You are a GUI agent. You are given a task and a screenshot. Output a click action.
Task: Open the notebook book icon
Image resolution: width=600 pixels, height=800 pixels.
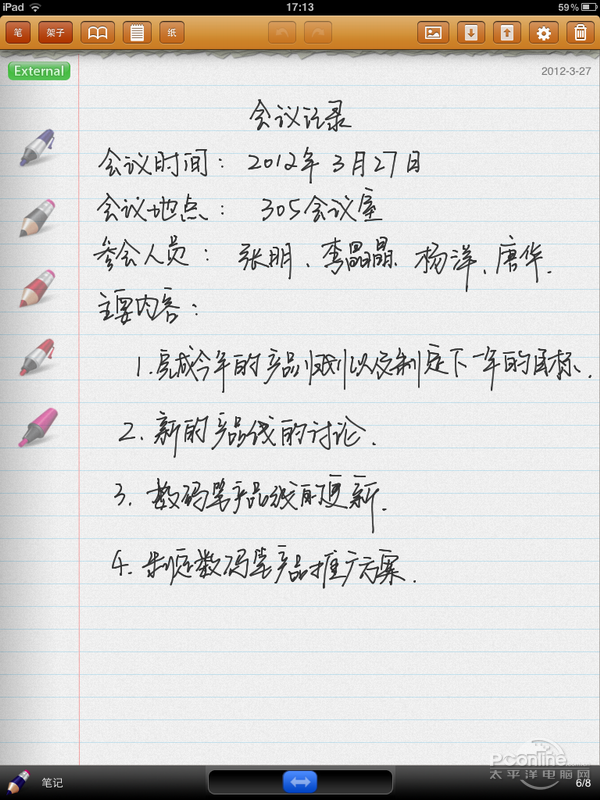point(98,33)
